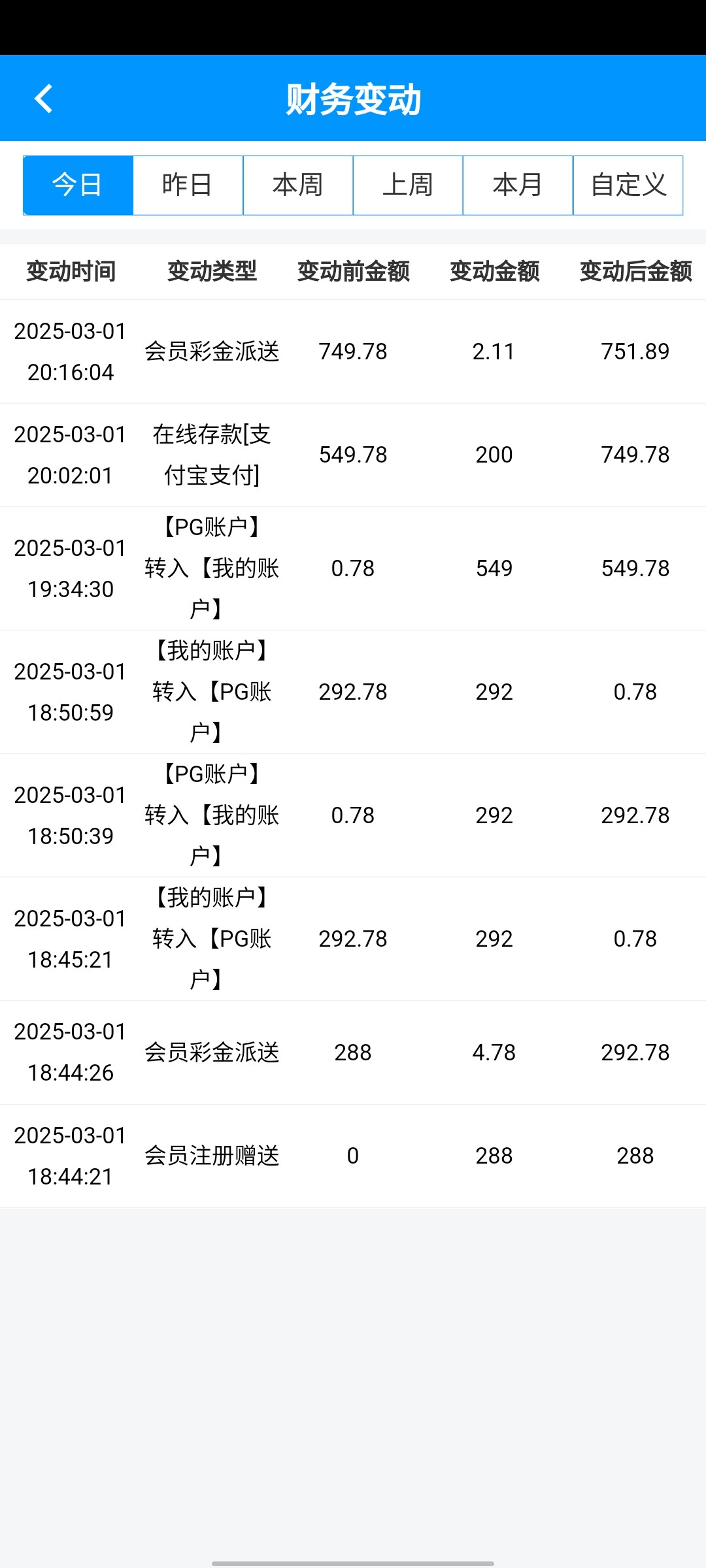The width and height of the screenshot is (706, 1568).
Task: Open the 自定义 date range tab
Action: click(x=628, y=186)
